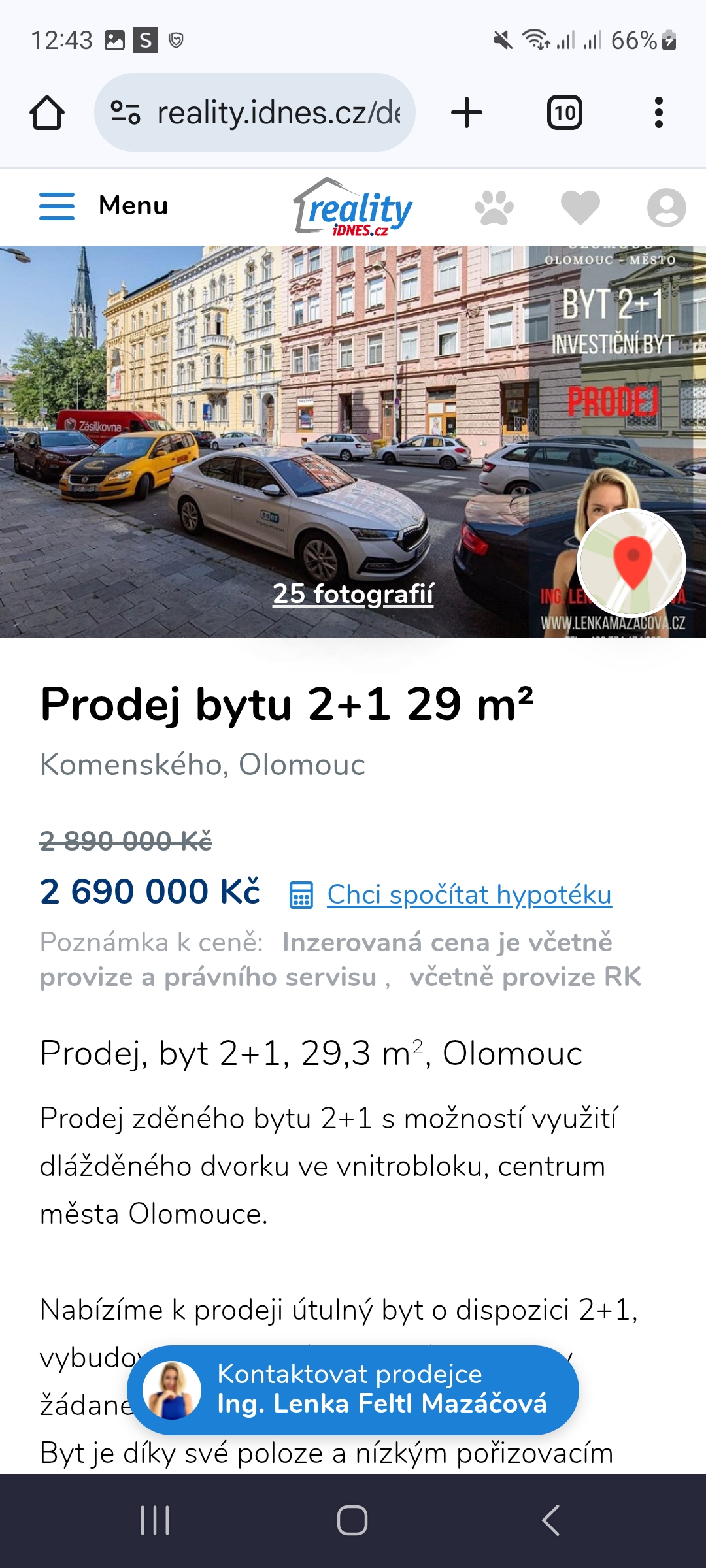Open site permissions via address bar shield icon
The width and height of the screenshot is (706, 1568).
pos(126,111)
